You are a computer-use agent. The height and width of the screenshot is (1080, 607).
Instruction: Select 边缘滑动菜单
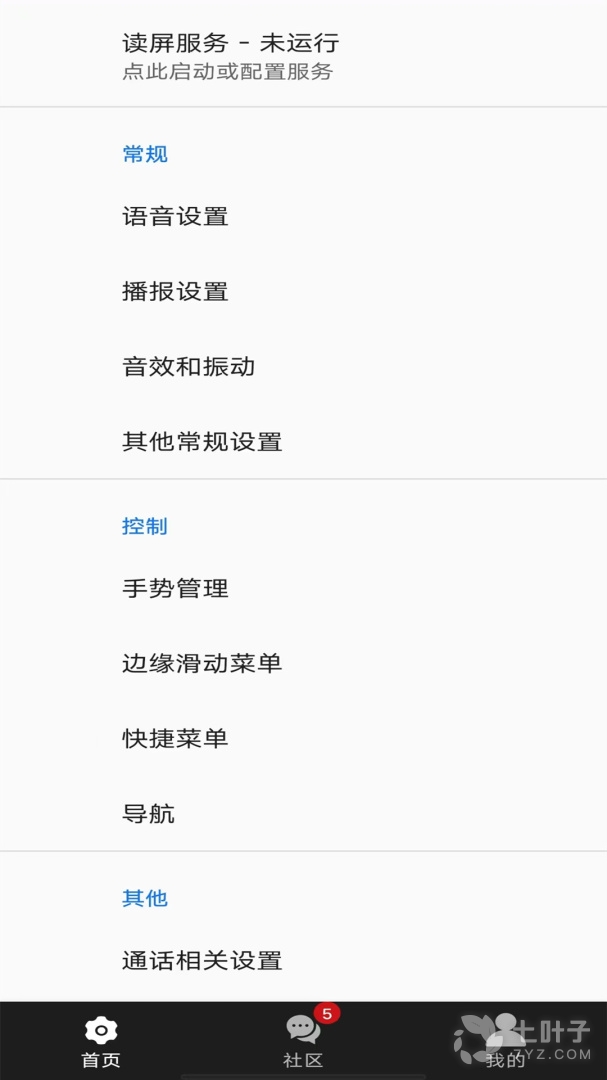click(x=203, y=663)
